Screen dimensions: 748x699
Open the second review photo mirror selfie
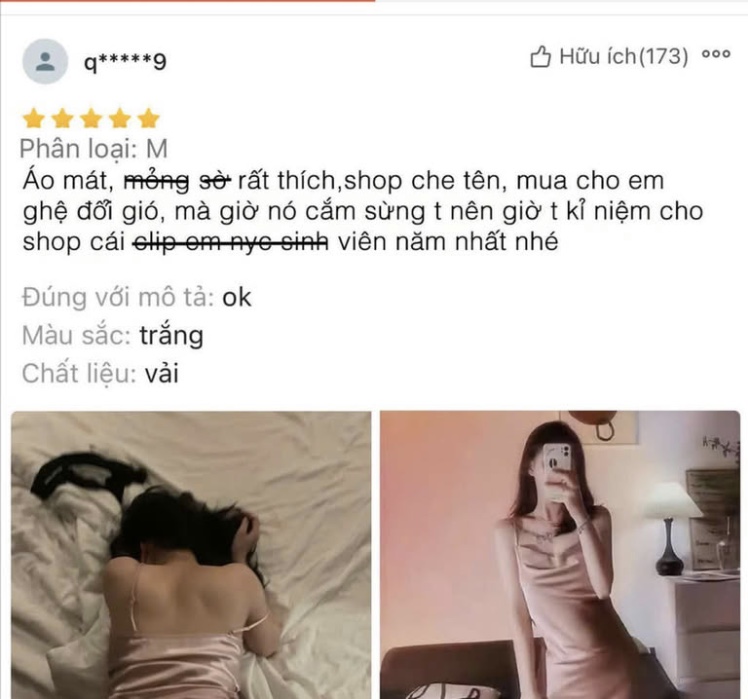point(560,555)
